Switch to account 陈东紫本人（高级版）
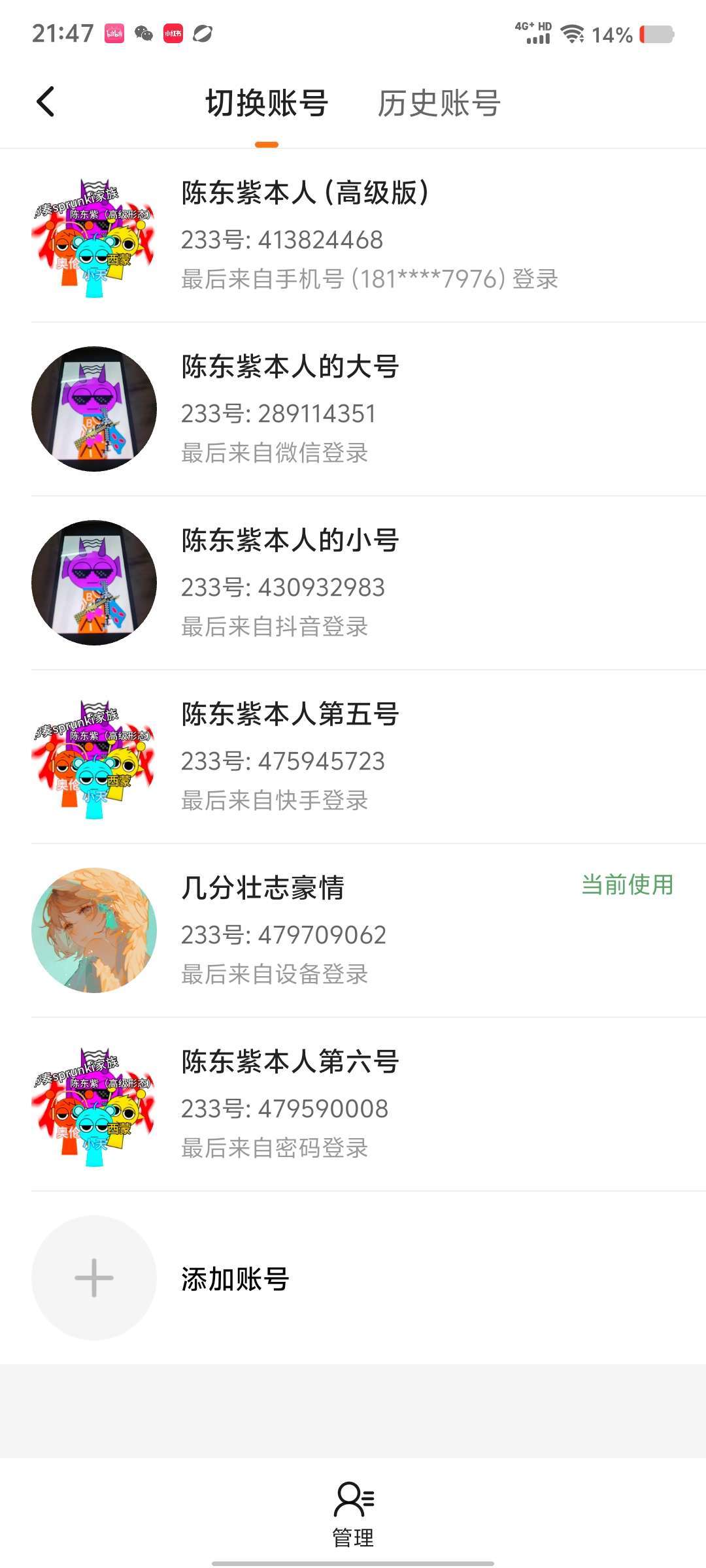 pyautogui.click(x=353, y=236)
